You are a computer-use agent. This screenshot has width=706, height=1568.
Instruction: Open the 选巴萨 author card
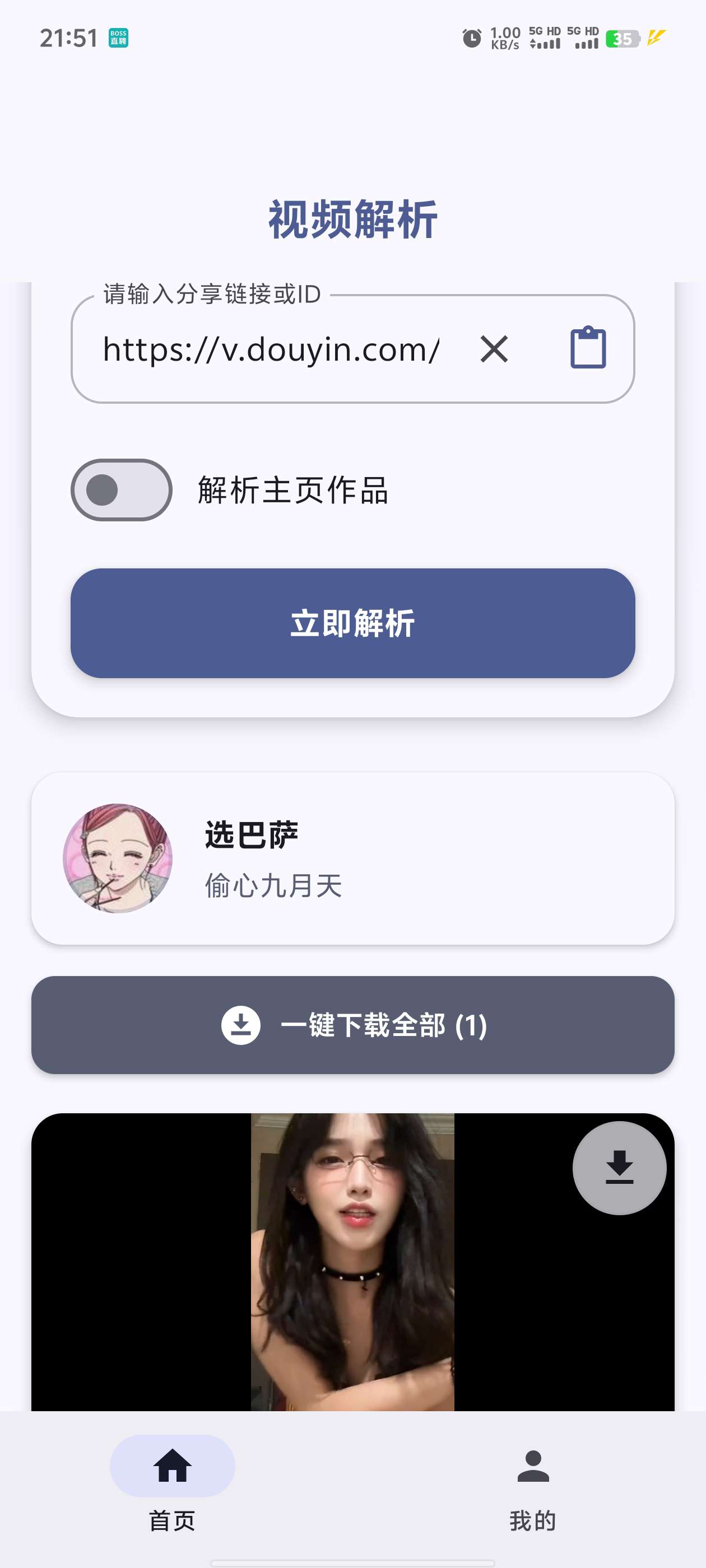pyautogui.click(x=352, y=858)
